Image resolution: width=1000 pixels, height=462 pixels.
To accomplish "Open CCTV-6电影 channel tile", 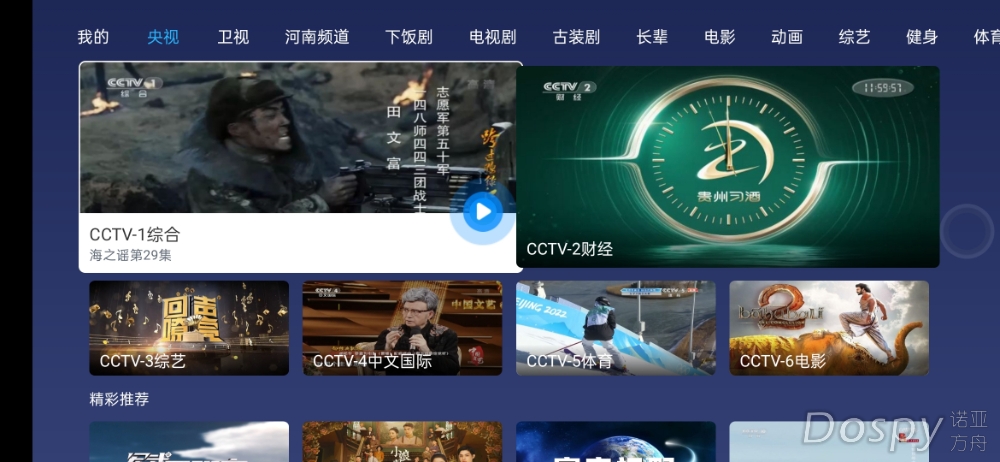I will (x=829, y=328).
